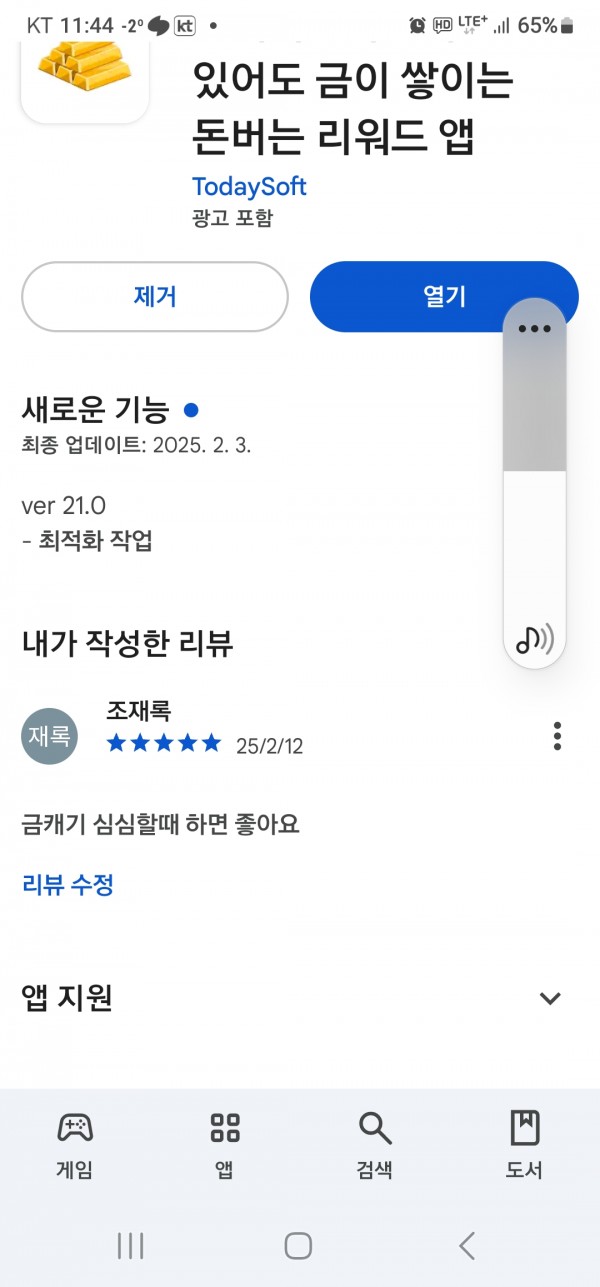600x1287 pixels.
Task: Go to the 검색 tab
Action: [375, 1145]
